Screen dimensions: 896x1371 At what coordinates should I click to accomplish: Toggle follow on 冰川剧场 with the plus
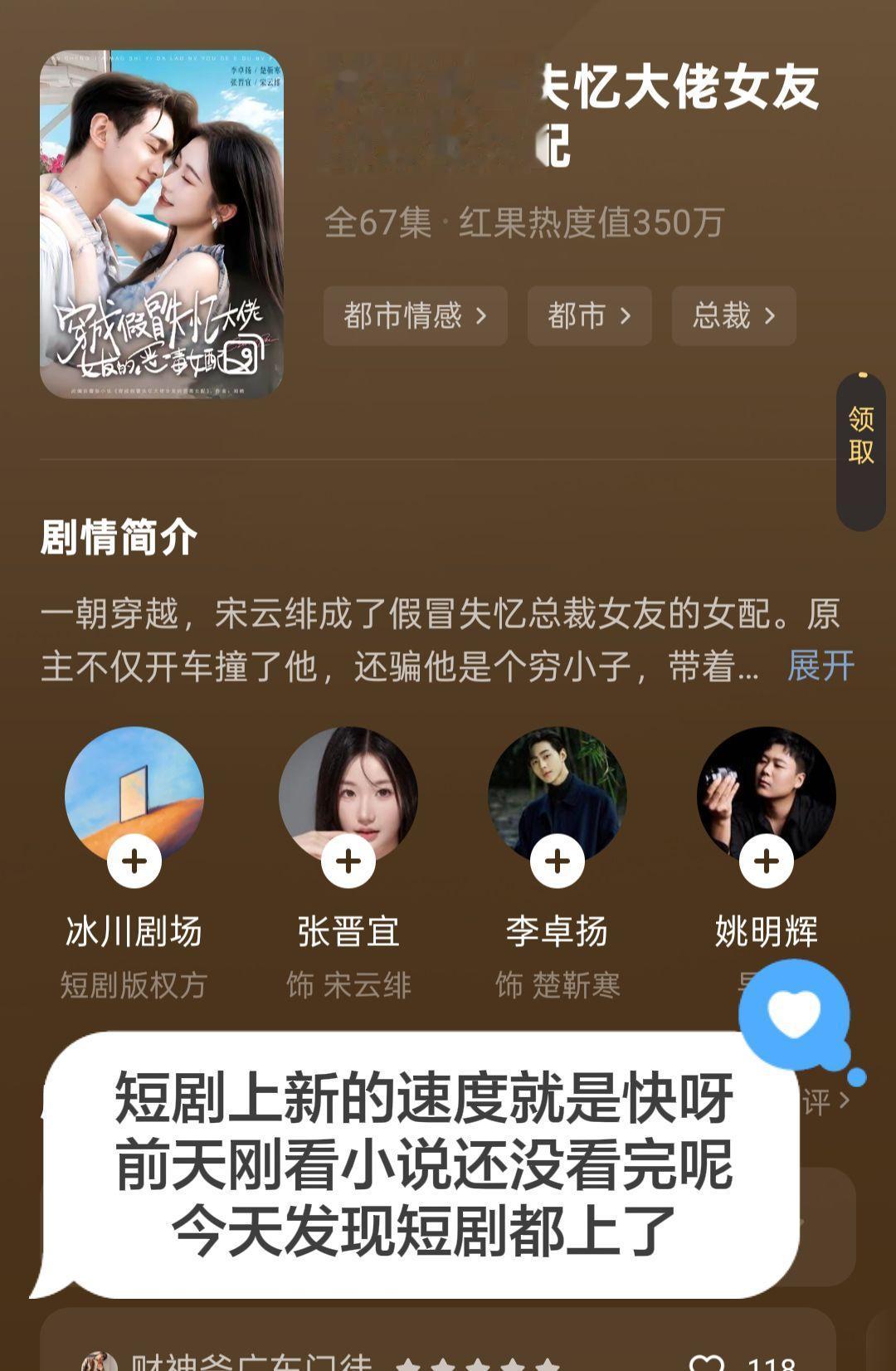point(134,861)
